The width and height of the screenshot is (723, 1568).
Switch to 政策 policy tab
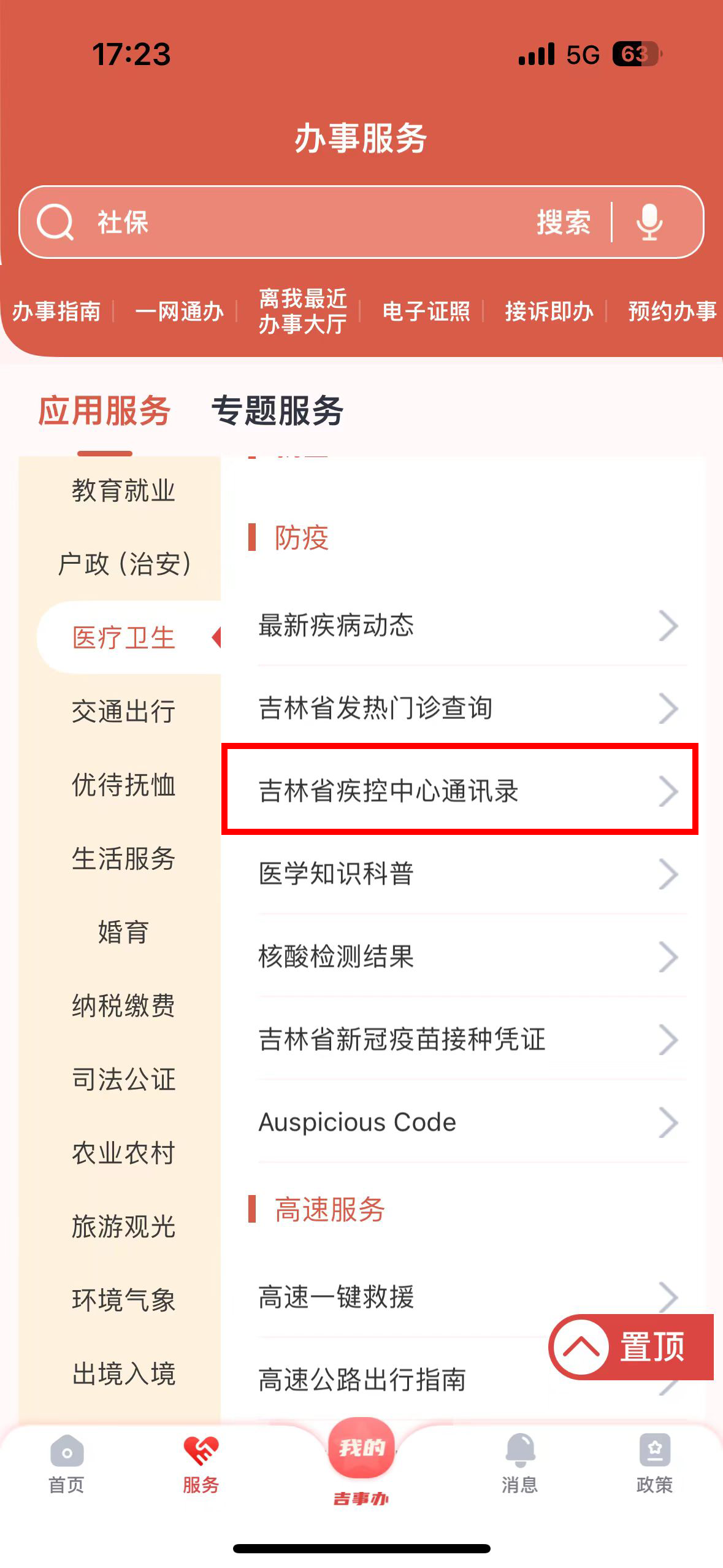click(x=654, y=1464)
